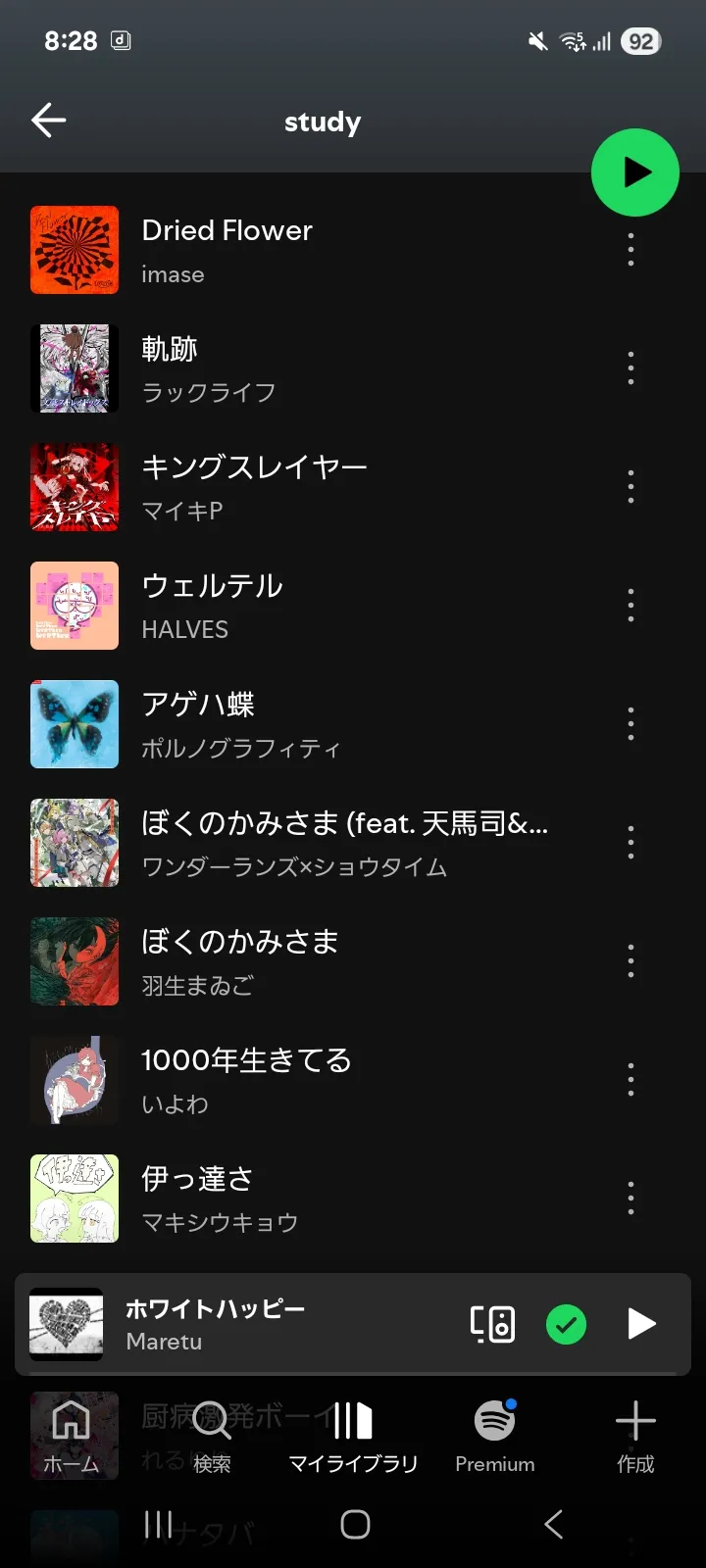Play 1000年生きてる by いよわ
Image resolution: width=706 pixels, height=1568 pixels.
pyautogui.click(x=294, y=1080)
